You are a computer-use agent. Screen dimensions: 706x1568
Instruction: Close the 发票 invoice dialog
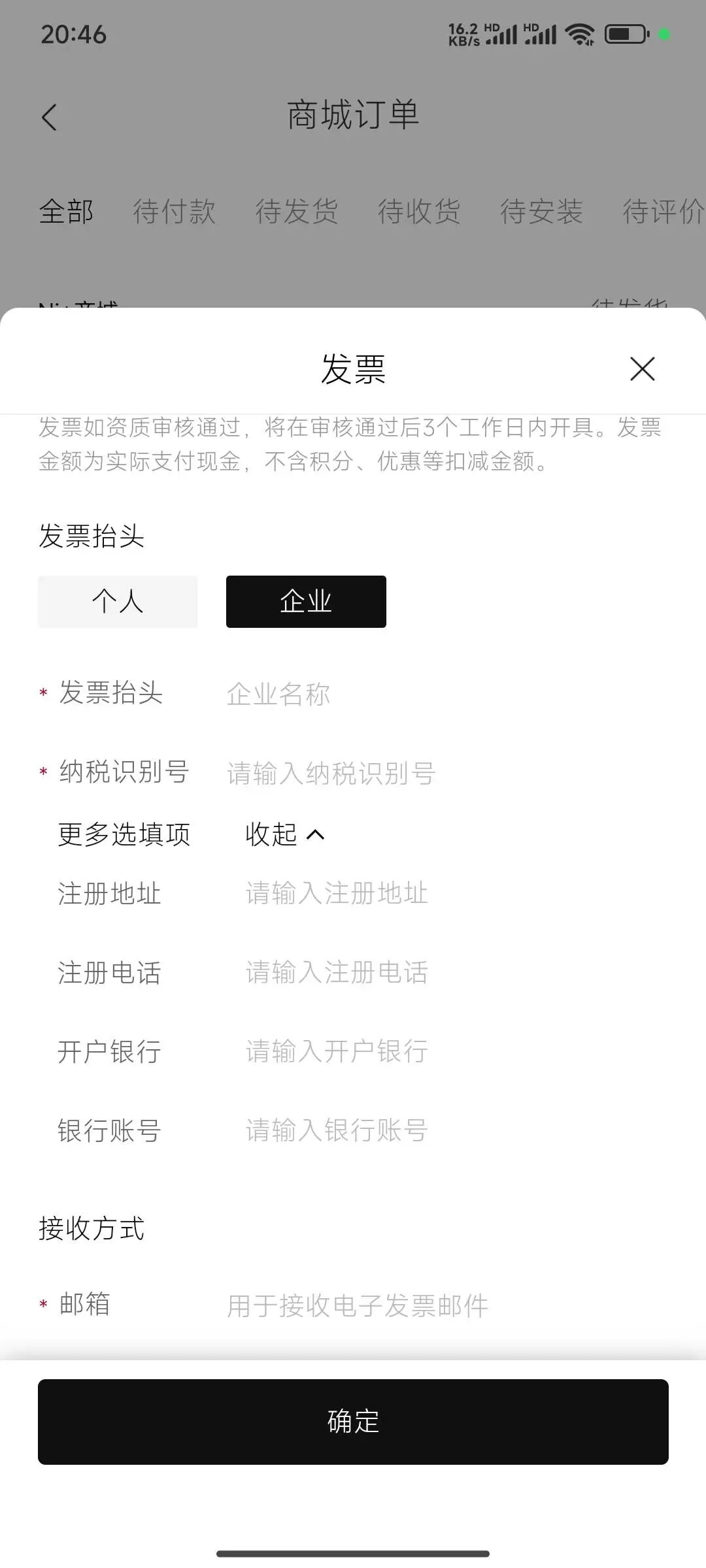pyautogui.click(x=642, y=369)
